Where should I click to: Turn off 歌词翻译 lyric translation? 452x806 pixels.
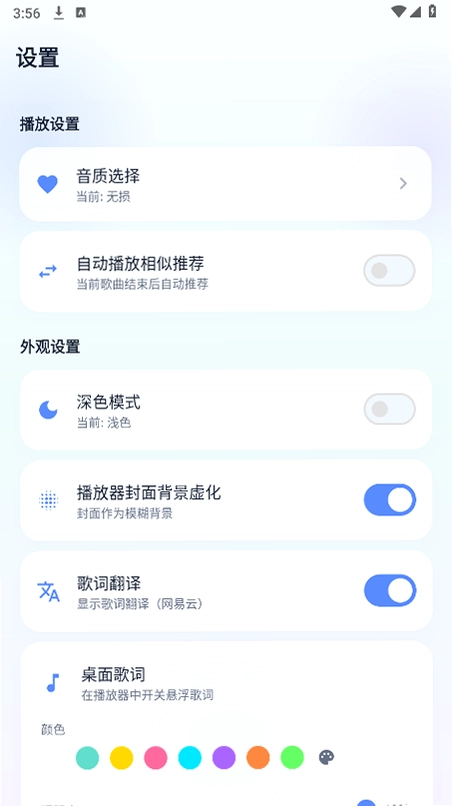[x=390, y=591]
